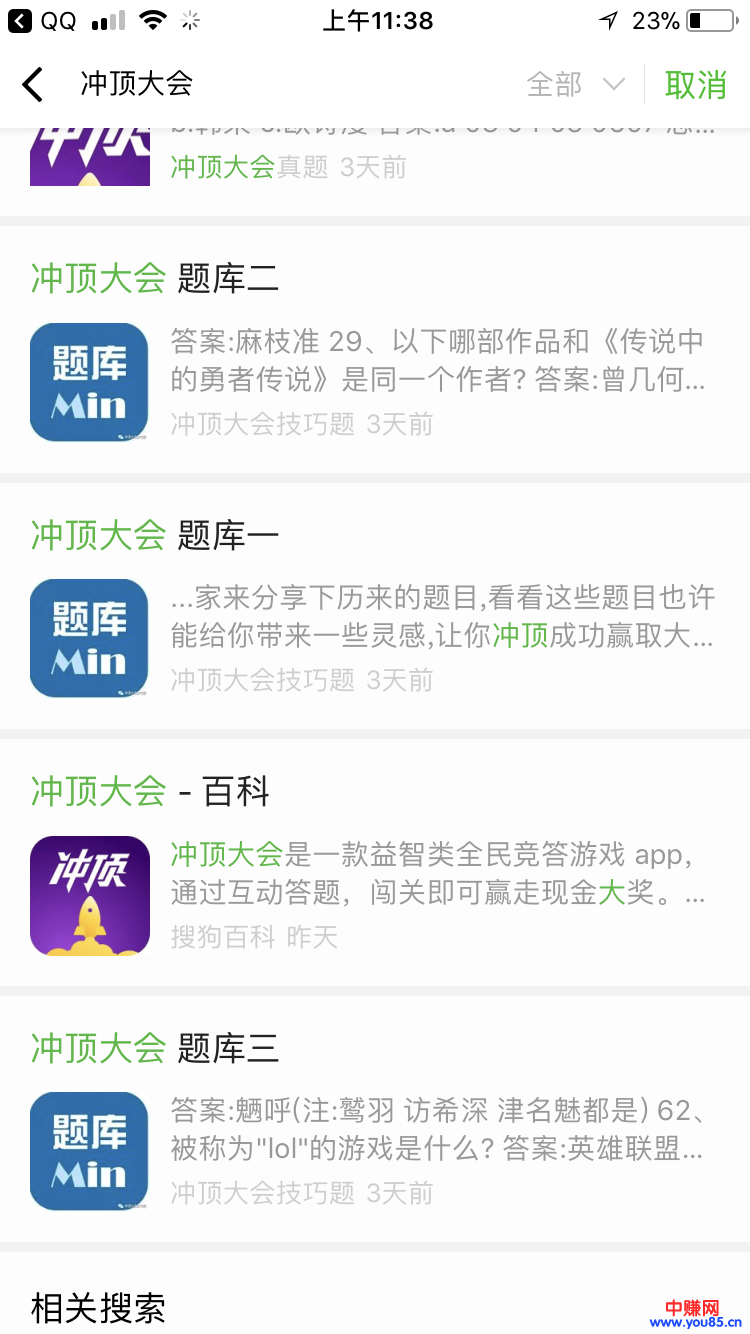Open the 冲顶大会 题库二 result
The image size is (750, 1334).
[x=155, y=279]
